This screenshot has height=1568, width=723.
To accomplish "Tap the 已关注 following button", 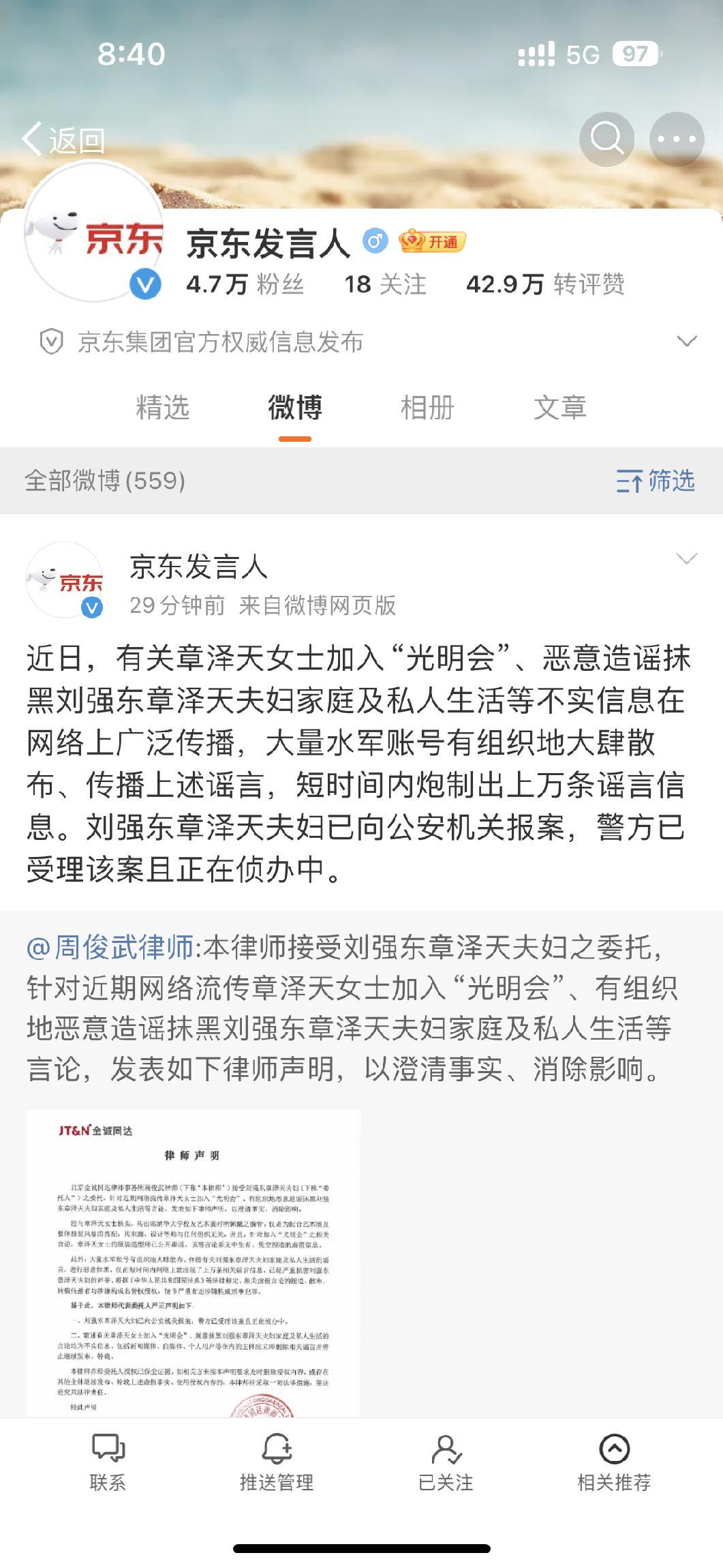I will point(446,1462).
